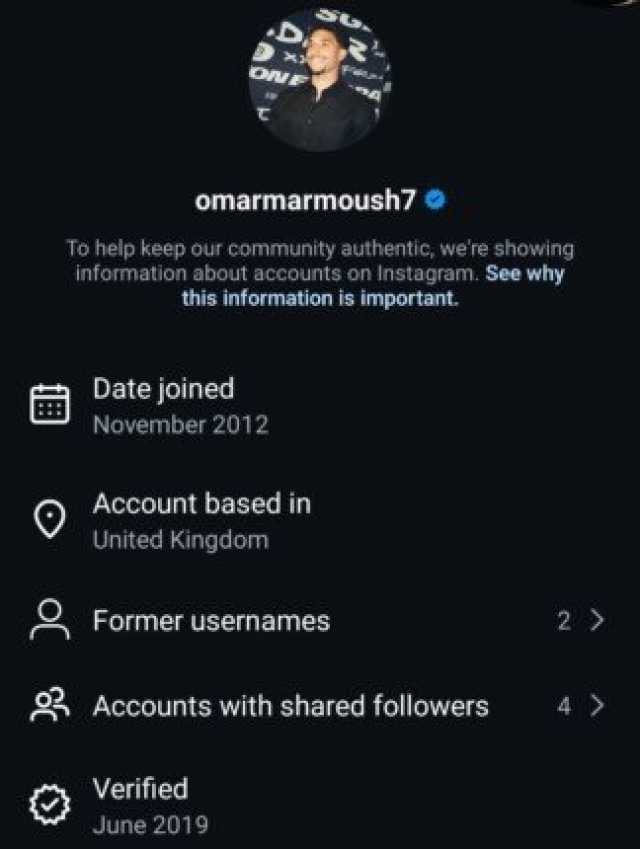View Accounts with shared followers
The width and height of the screenshot is (640, 849).
318,706
